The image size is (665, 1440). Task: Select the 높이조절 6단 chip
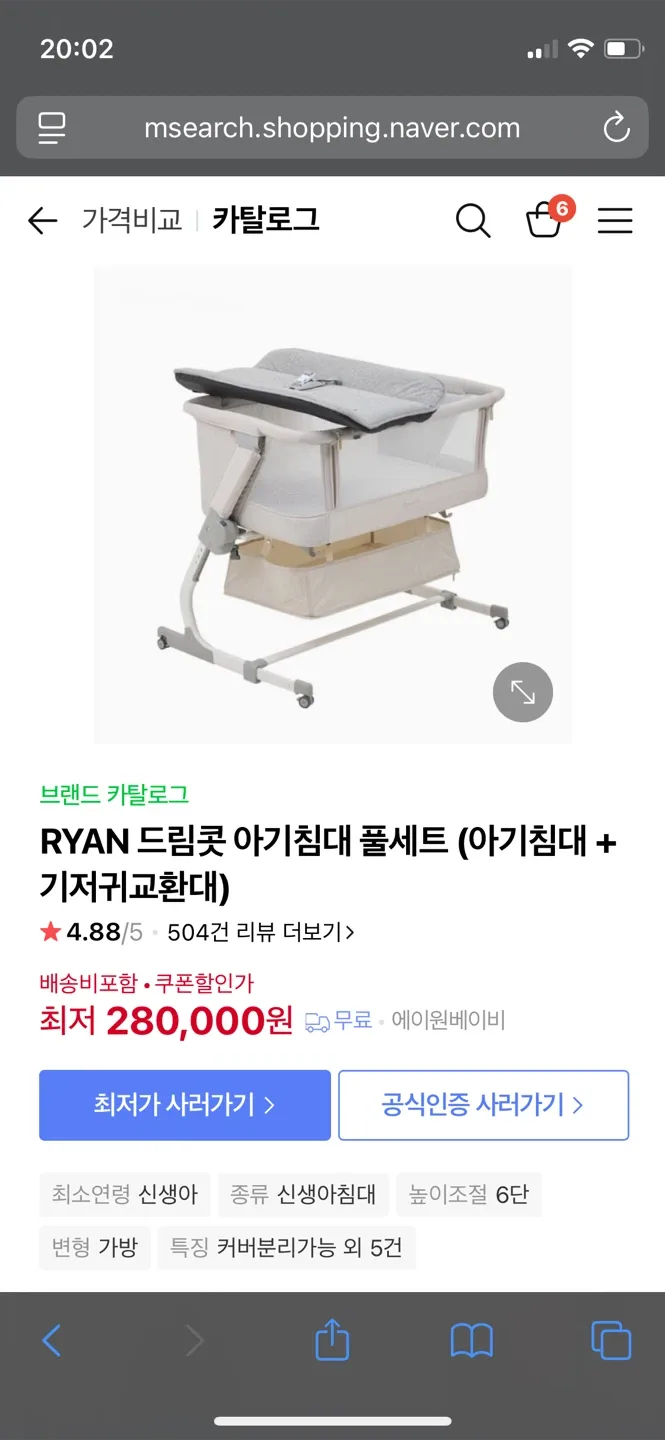(x=468, y=1194)
